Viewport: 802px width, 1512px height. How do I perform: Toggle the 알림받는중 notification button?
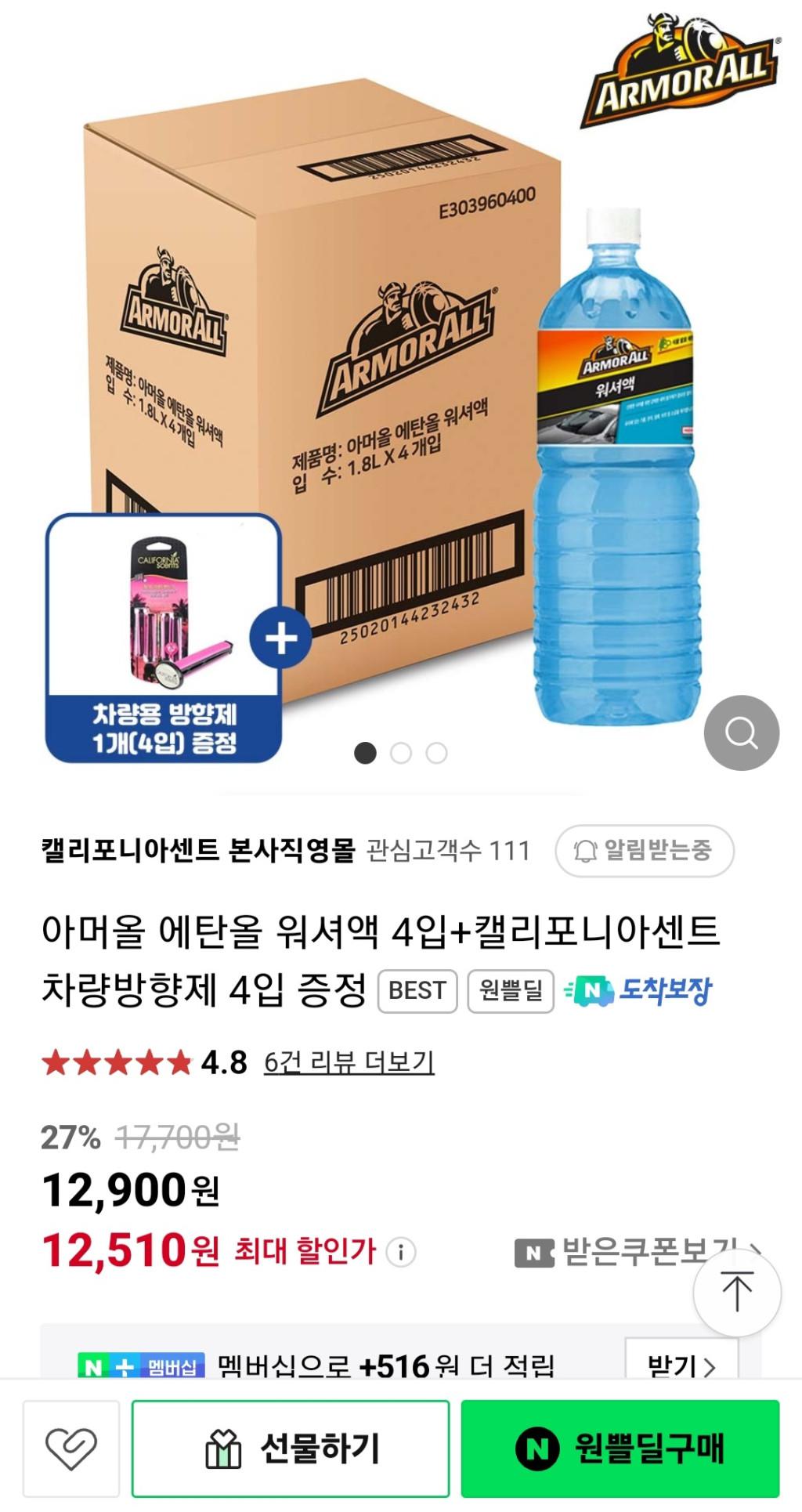pyautogui.click(x=644, y=850)
